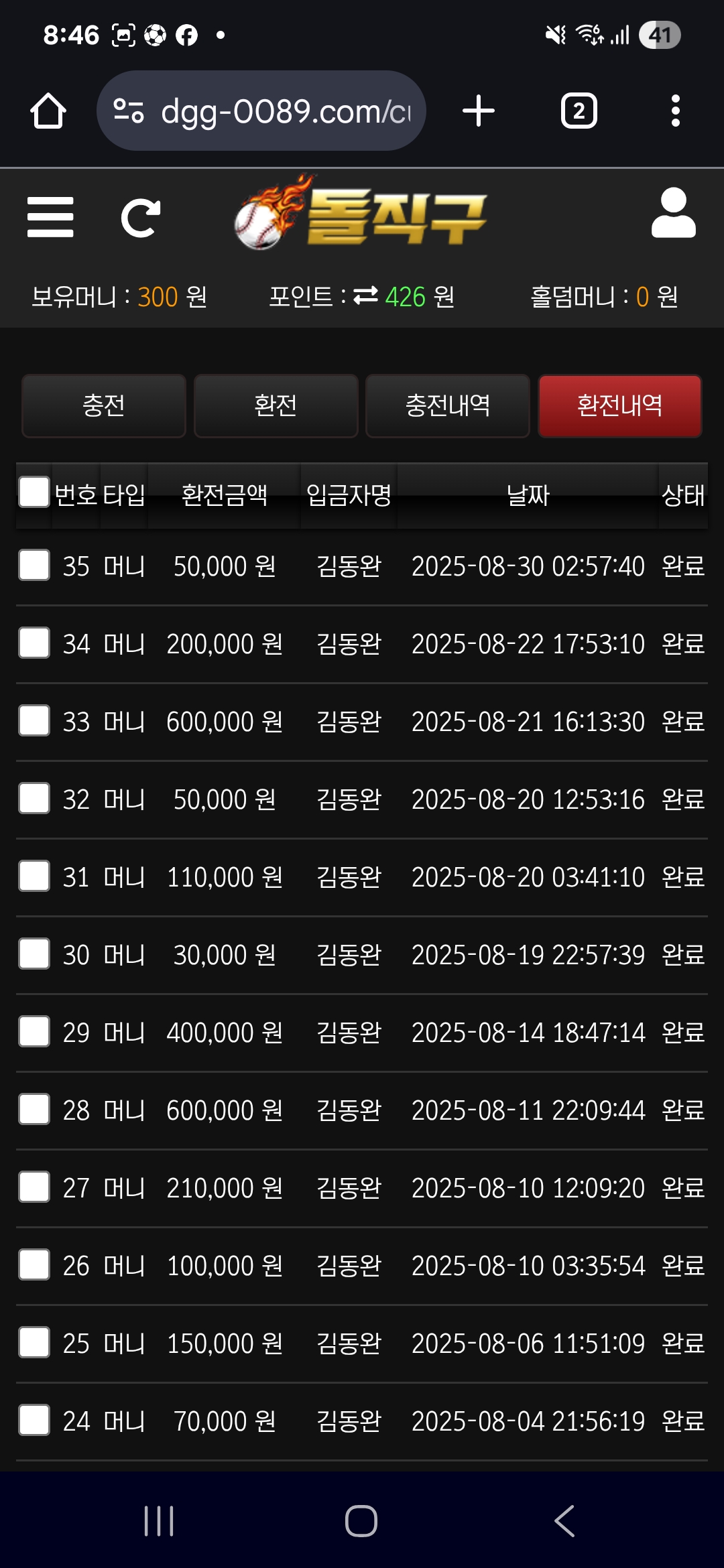Go to the browser home page

tap(48, 111)
